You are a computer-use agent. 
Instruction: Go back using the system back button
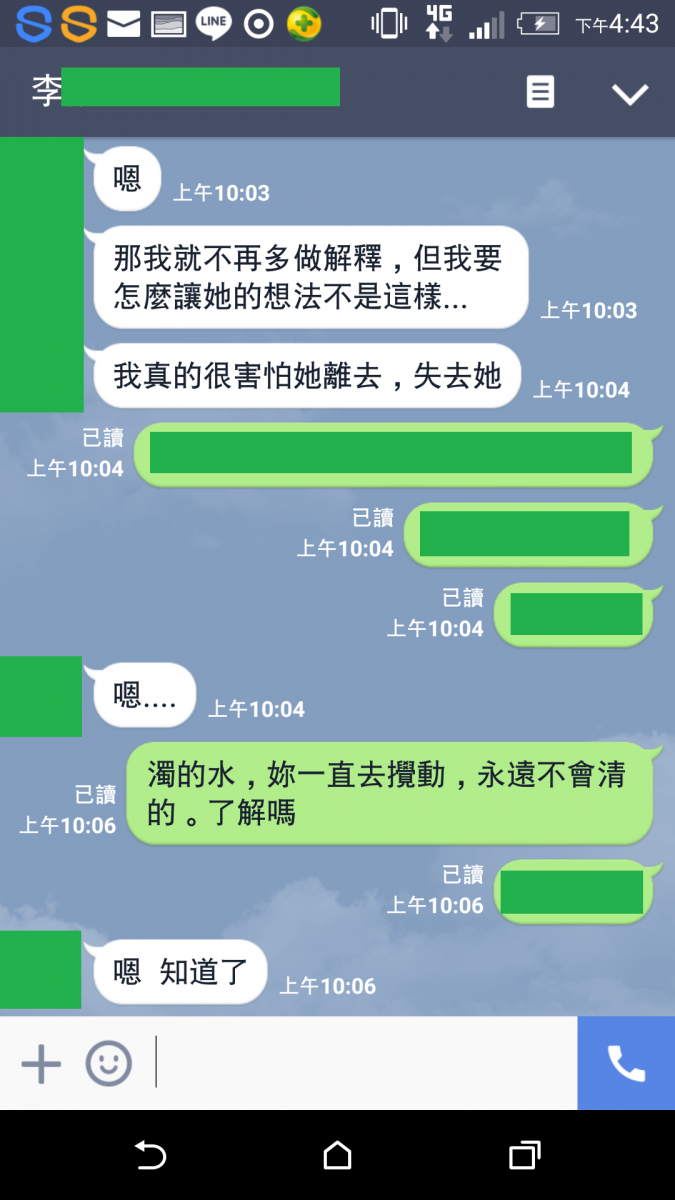tap(150, 1155)
